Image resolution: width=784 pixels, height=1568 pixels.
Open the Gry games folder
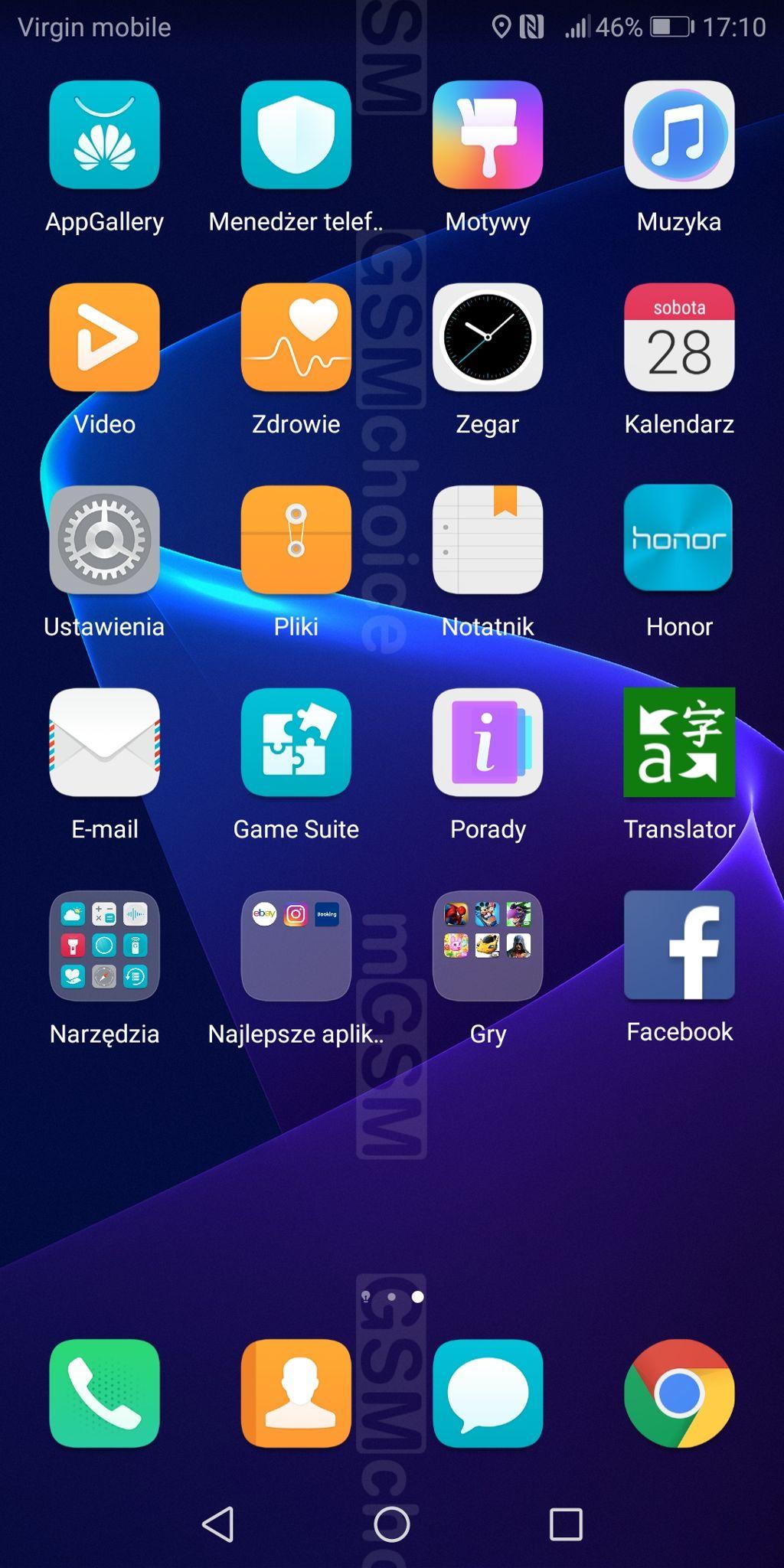pos(488,946)
